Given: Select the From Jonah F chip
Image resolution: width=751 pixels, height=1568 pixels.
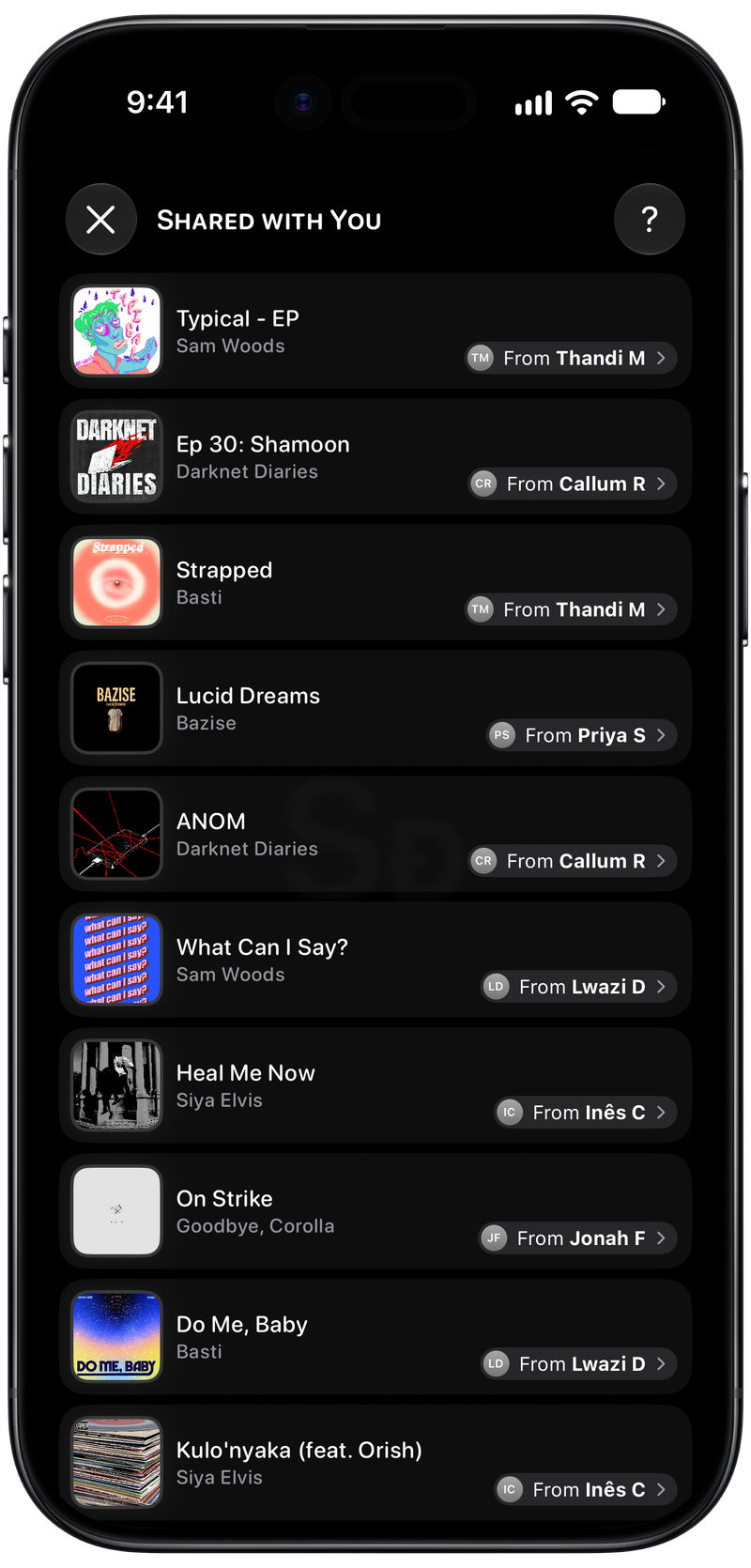Looking at the screenshot, I should 578,1238.
